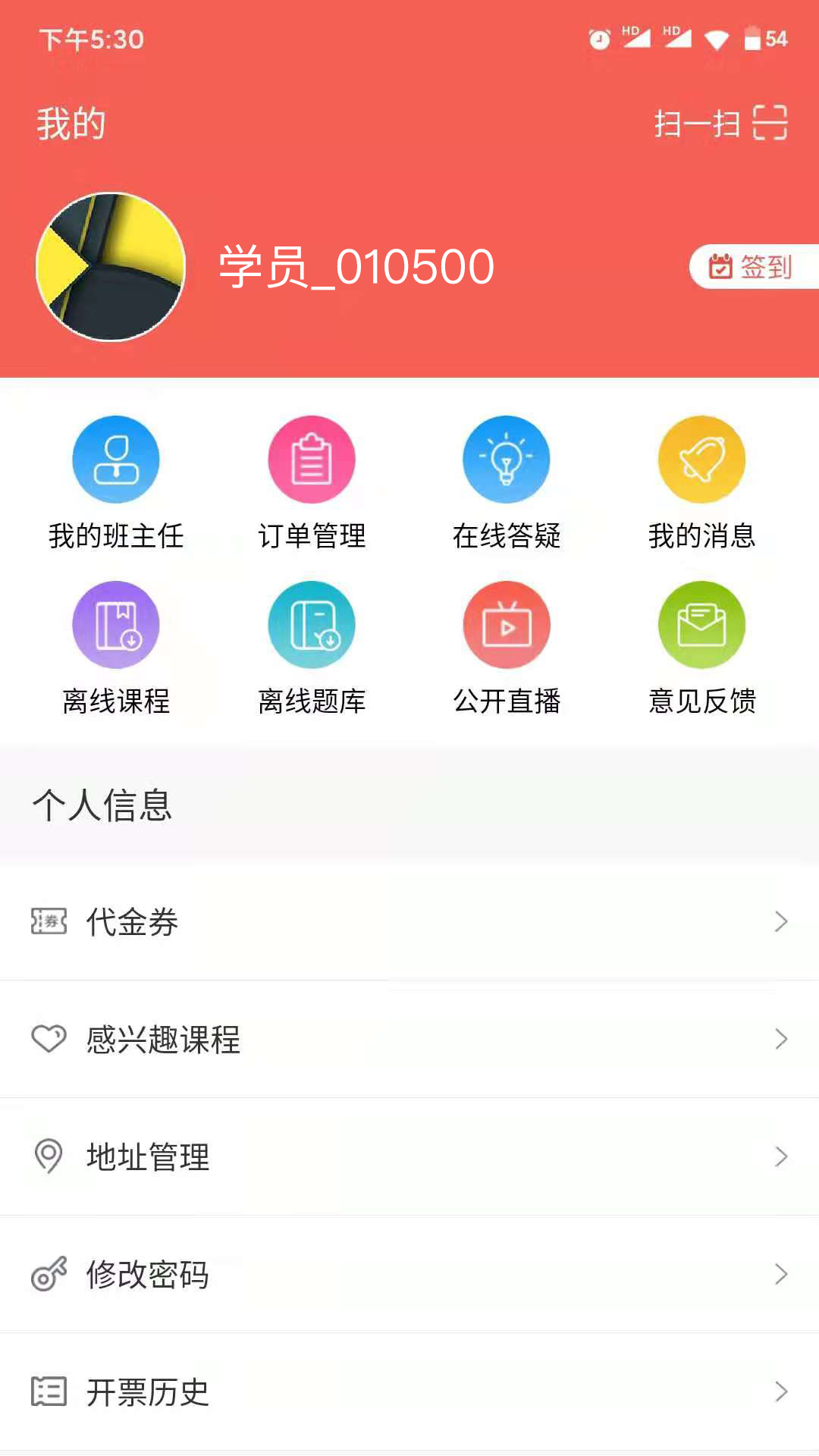Click the profile avatar photo

click(110, 265)
